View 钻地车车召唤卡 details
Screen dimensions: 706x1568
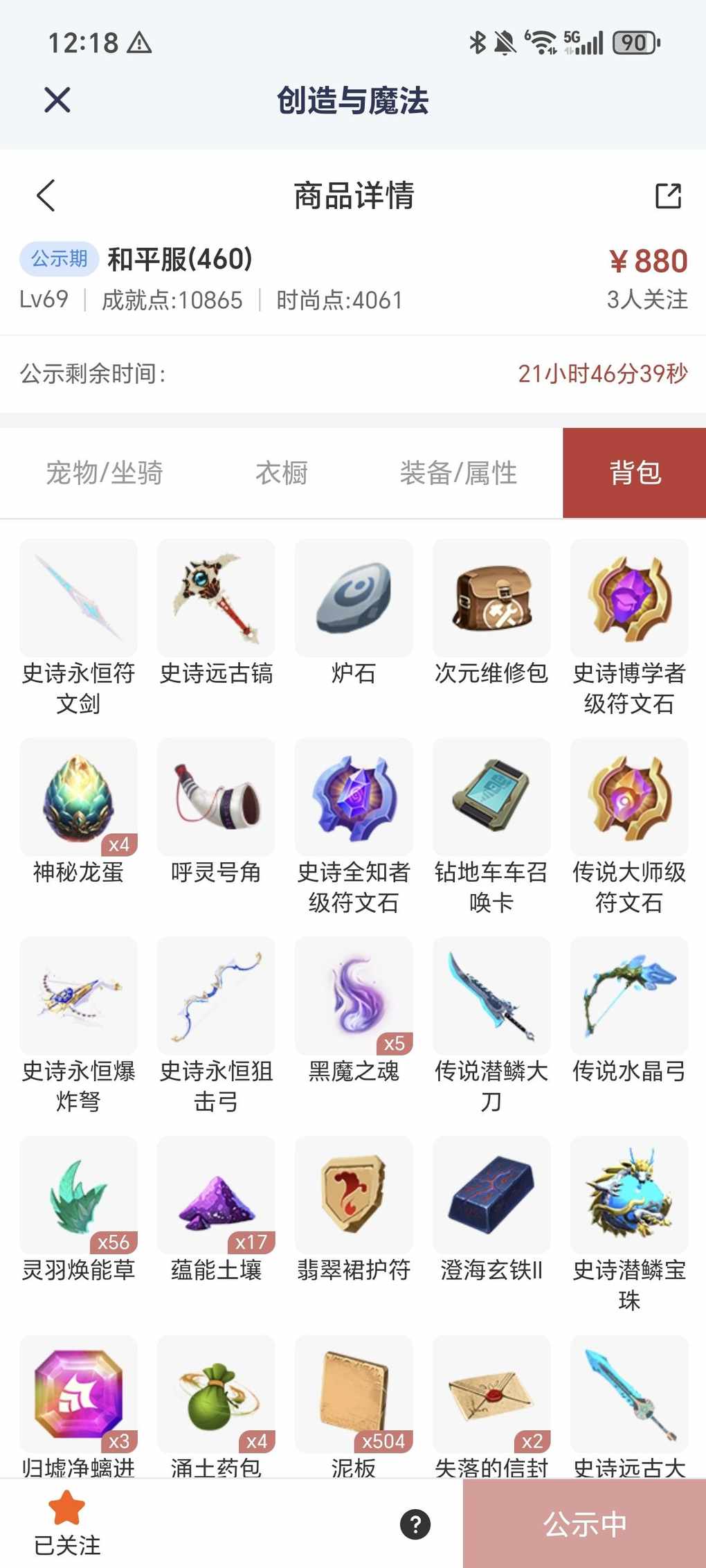pos(491,797)
